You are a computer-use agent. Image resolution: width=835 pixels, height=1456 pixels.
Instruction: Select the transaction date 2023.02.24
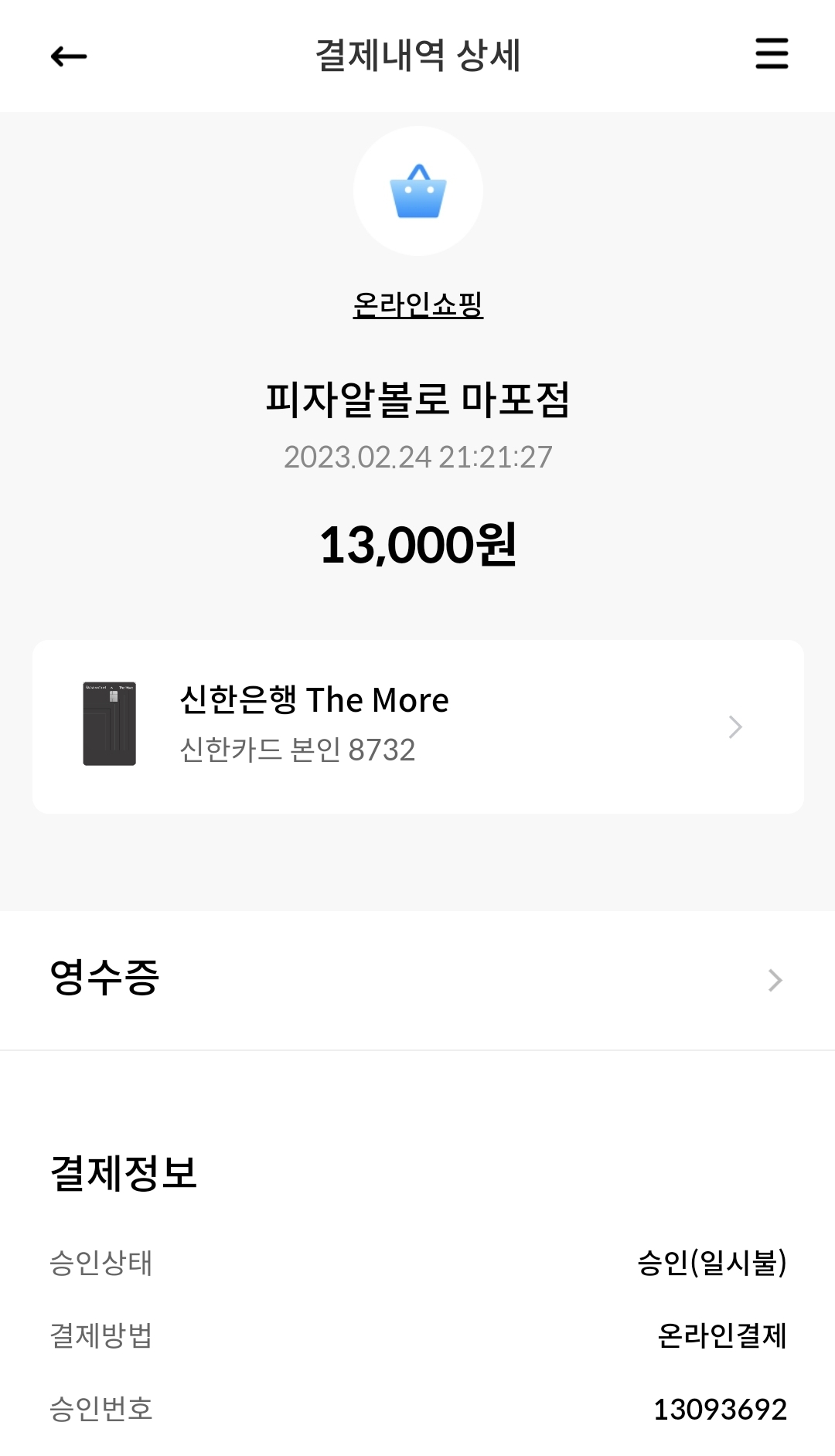tap(417, 458)
